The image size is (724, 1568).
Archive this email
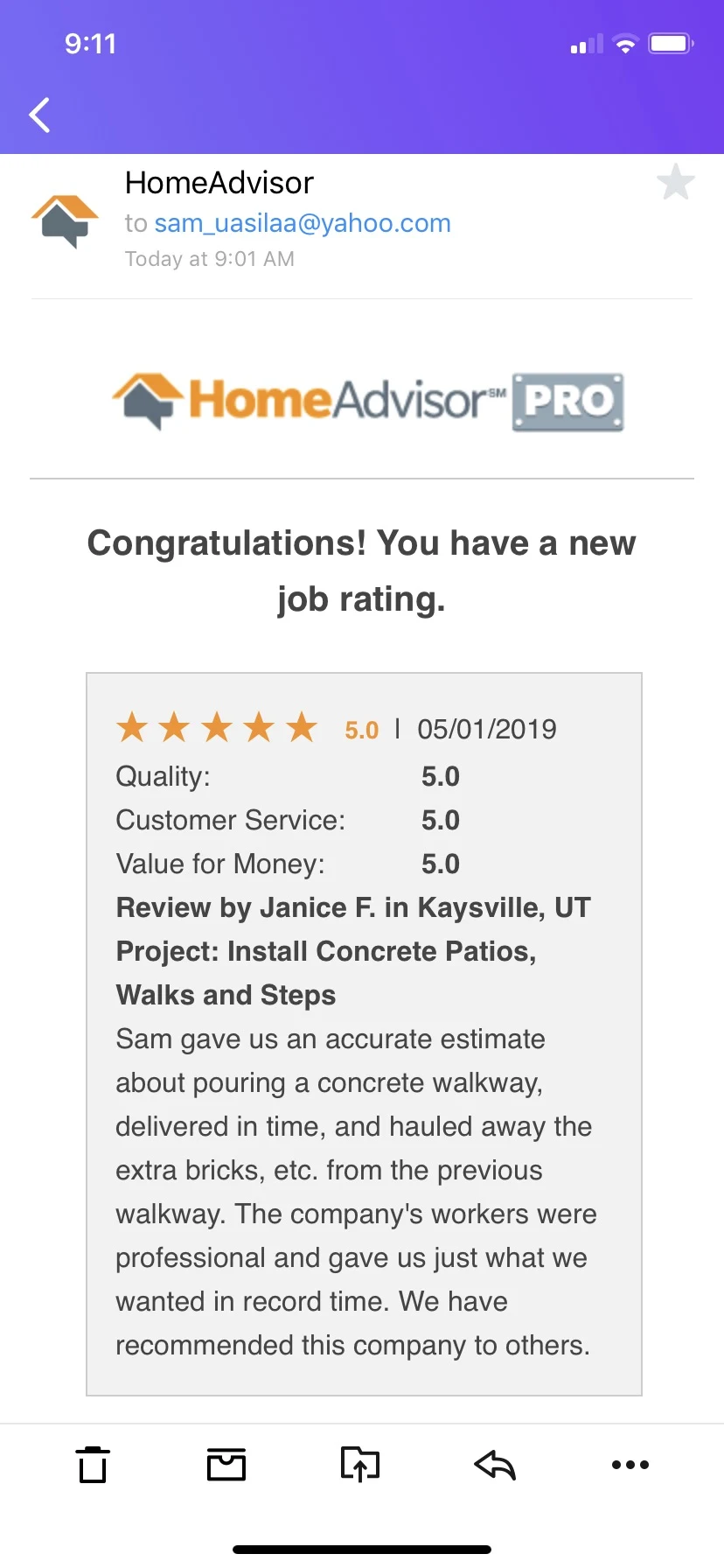click(x=226, y=1464)
